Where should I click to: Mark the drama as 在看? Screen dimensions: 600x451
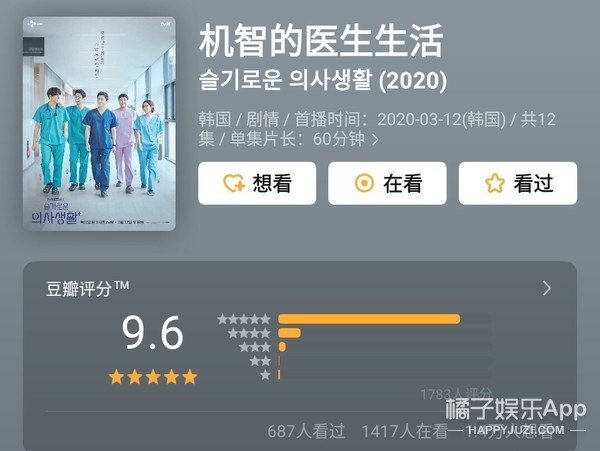pos(387,183)
